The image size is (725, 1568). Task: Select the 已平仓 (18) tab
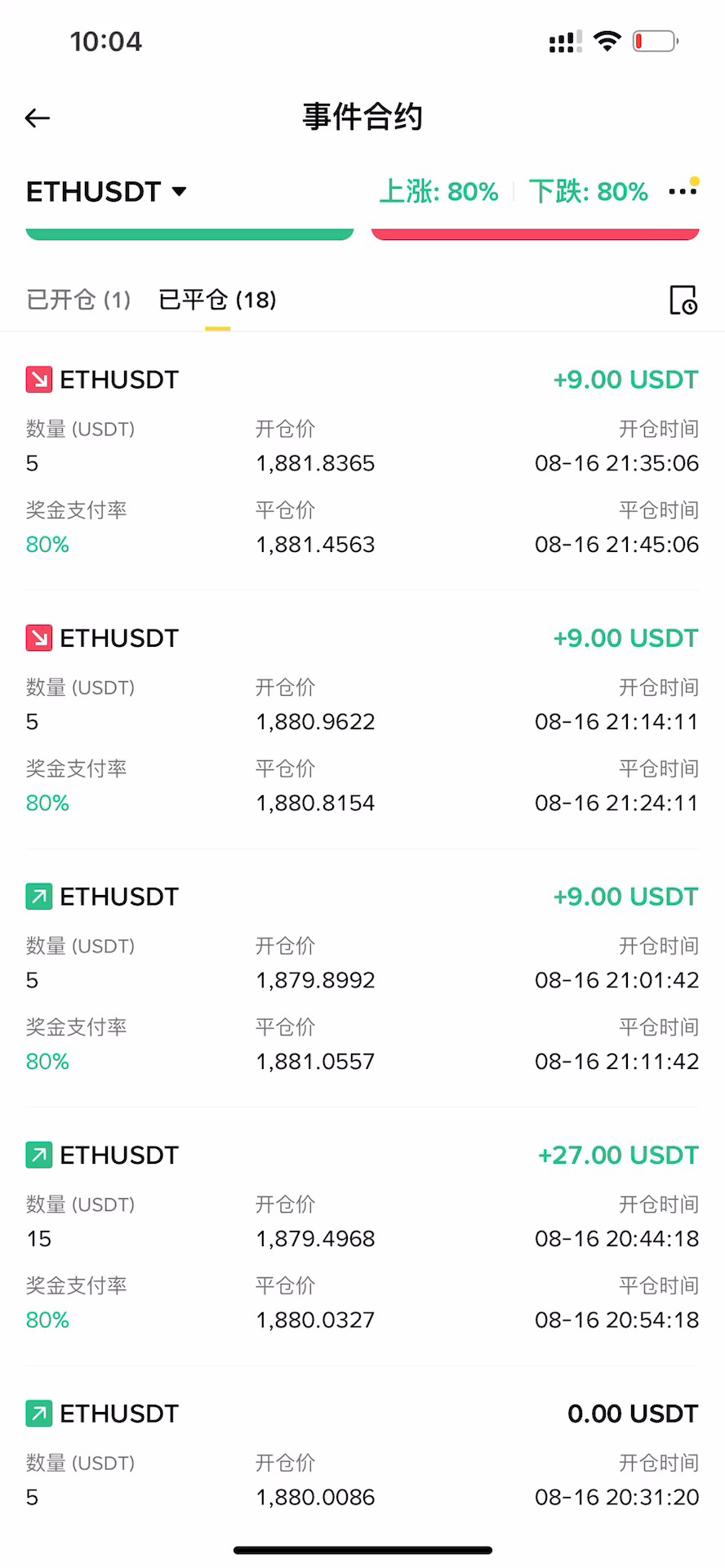tap(217, 300)
